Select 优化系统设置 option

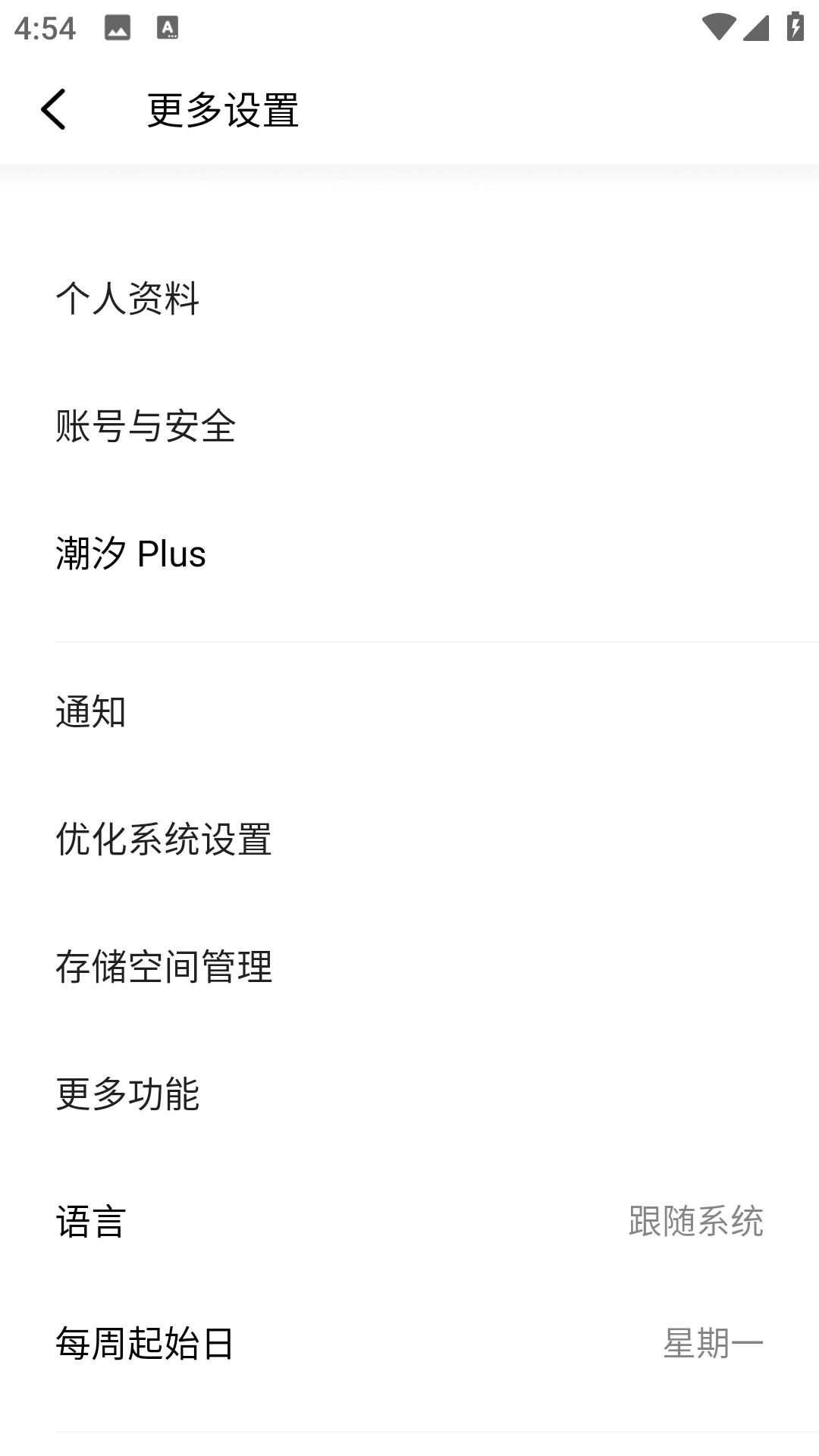coord(165,839)
